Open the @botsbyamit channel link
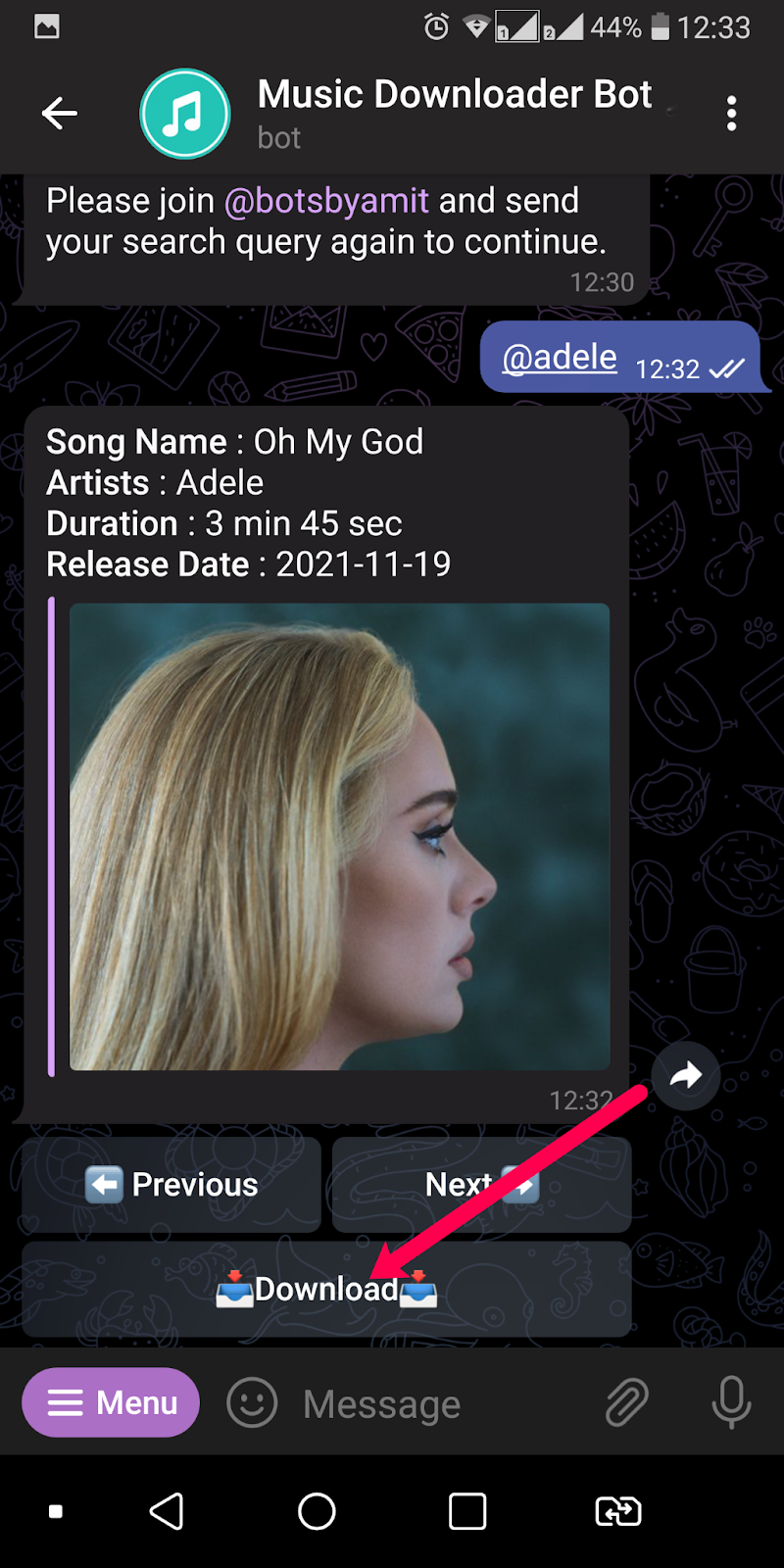This screenshot has height=1568, width=784. (326, 201)
